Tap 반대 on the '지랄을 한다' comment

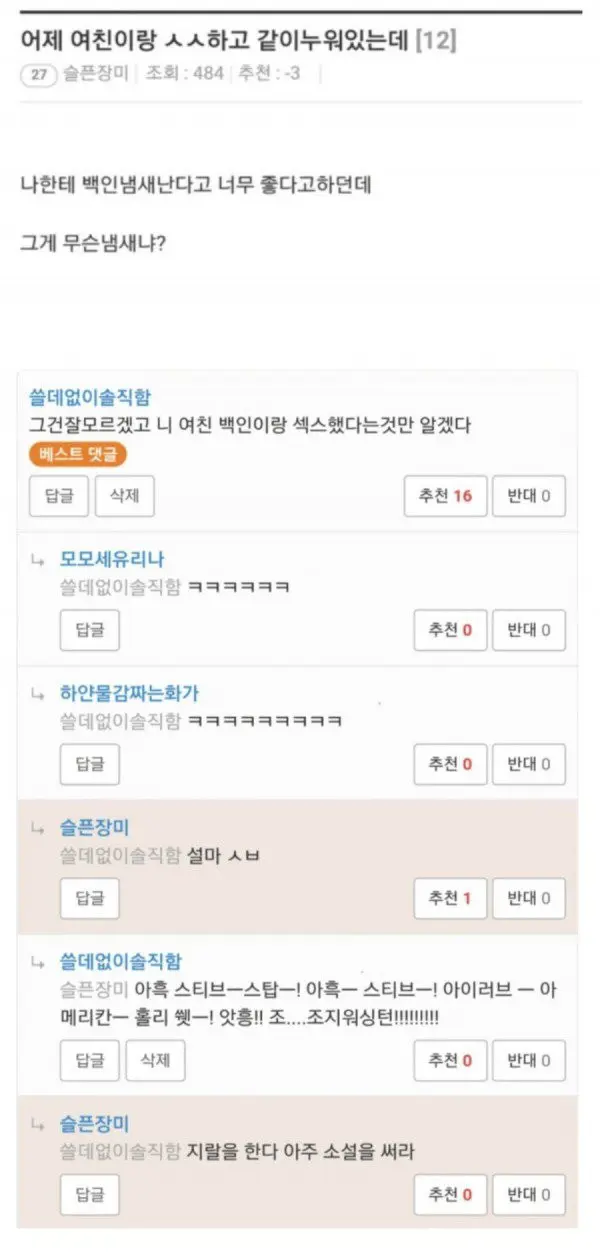pos(529,1194)
